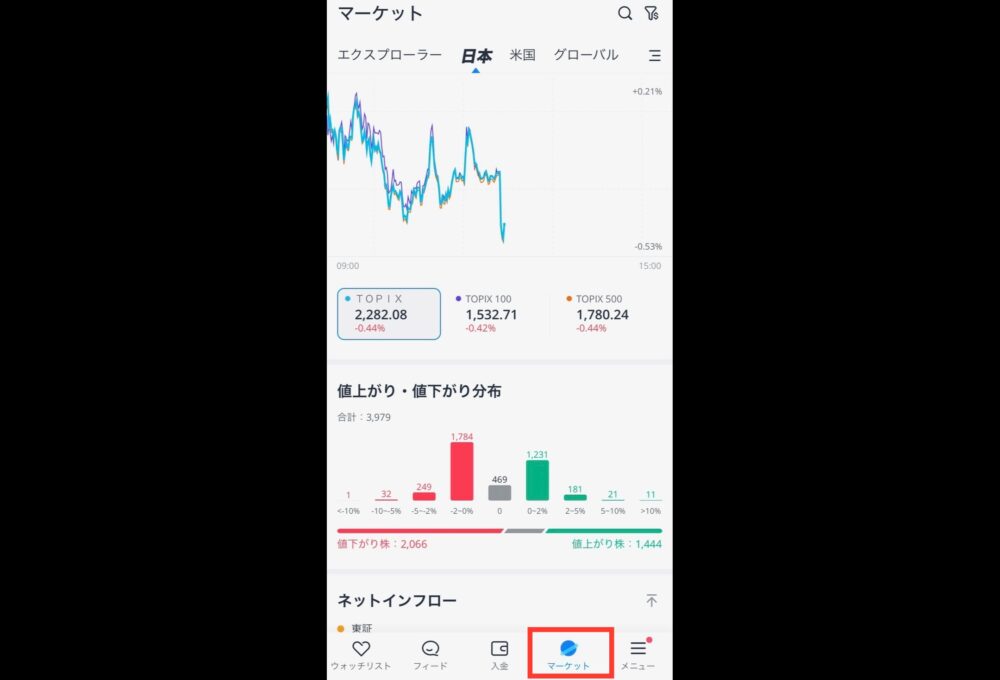Open the グローバル tab
This screenshot has width=1000, height=680.
(x=585, y=55)
